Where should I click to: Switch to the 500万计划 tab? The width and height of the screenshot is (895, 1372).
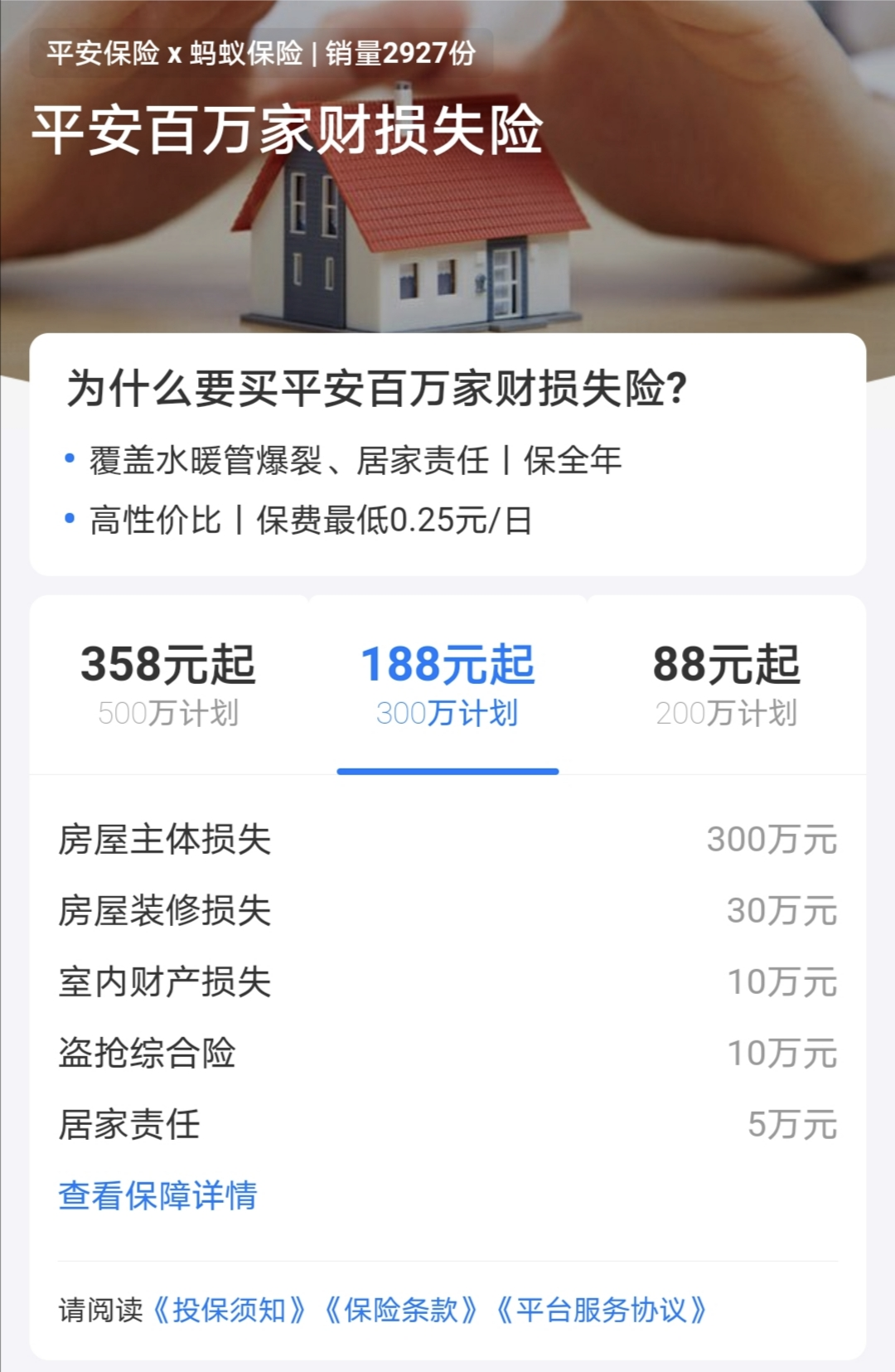click(168, 685)
